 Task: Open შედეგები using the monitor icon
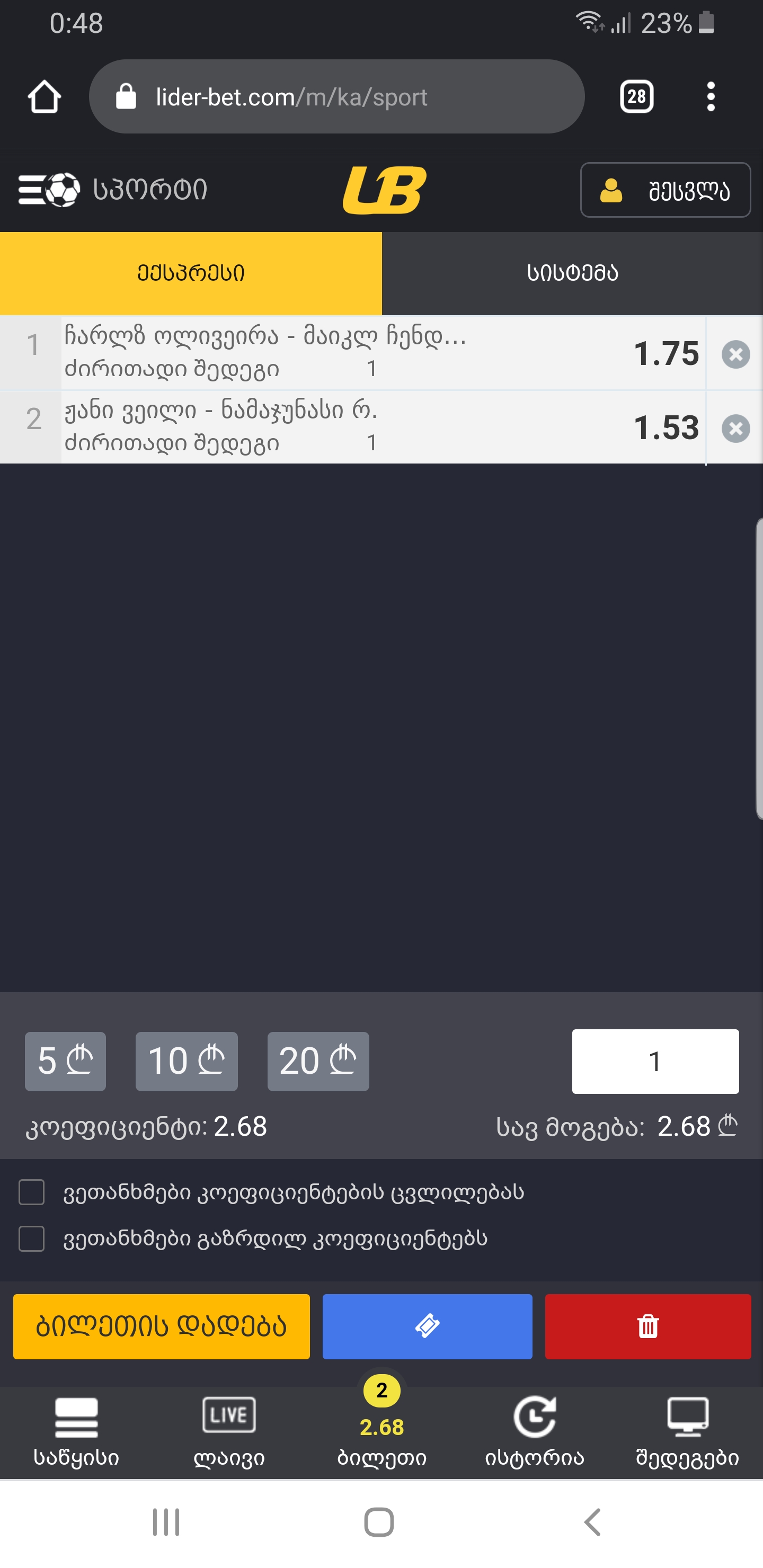687,1430
